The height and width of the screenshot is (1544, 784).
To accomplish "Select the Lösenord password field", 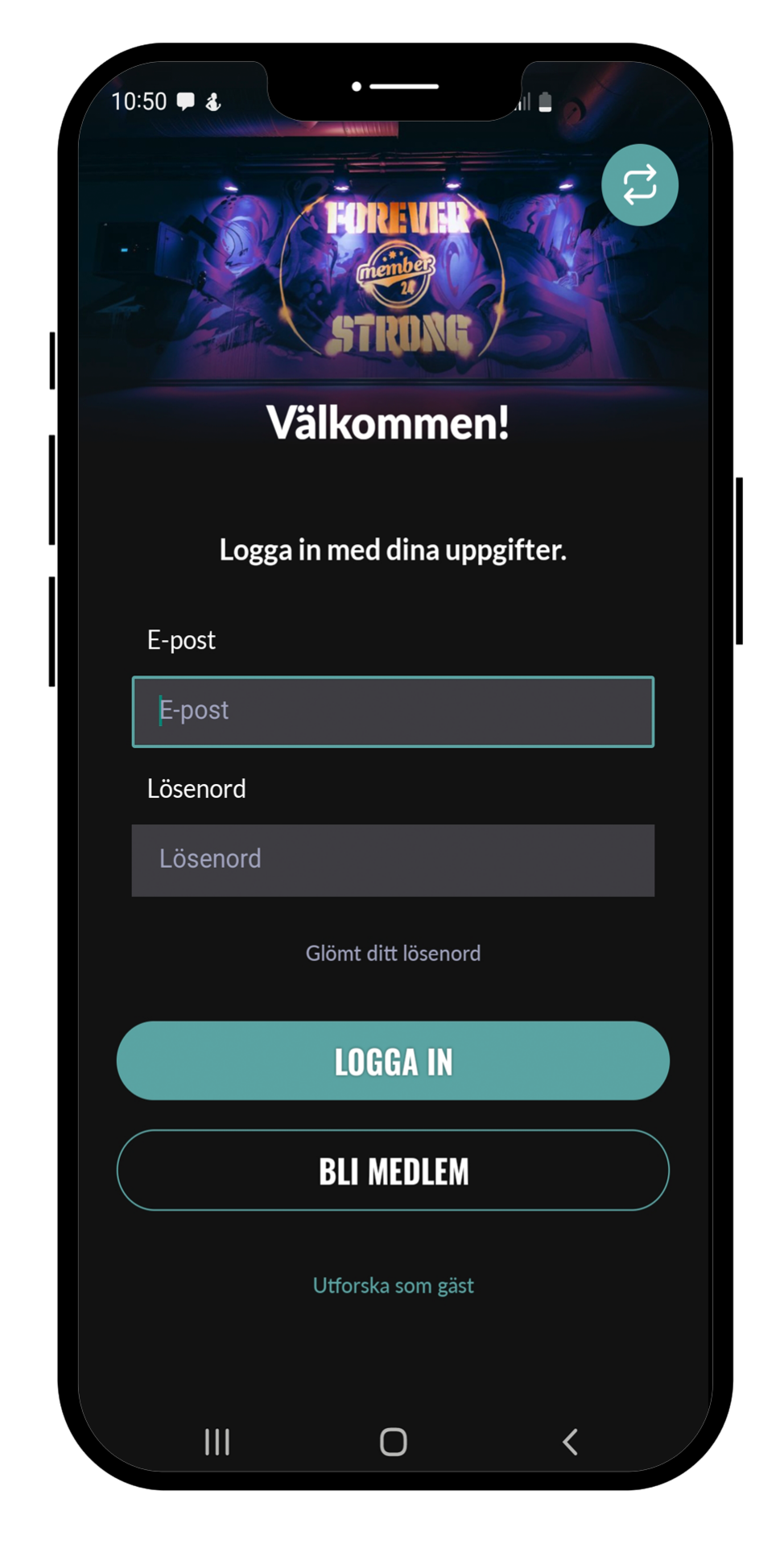I will [393, 860].
